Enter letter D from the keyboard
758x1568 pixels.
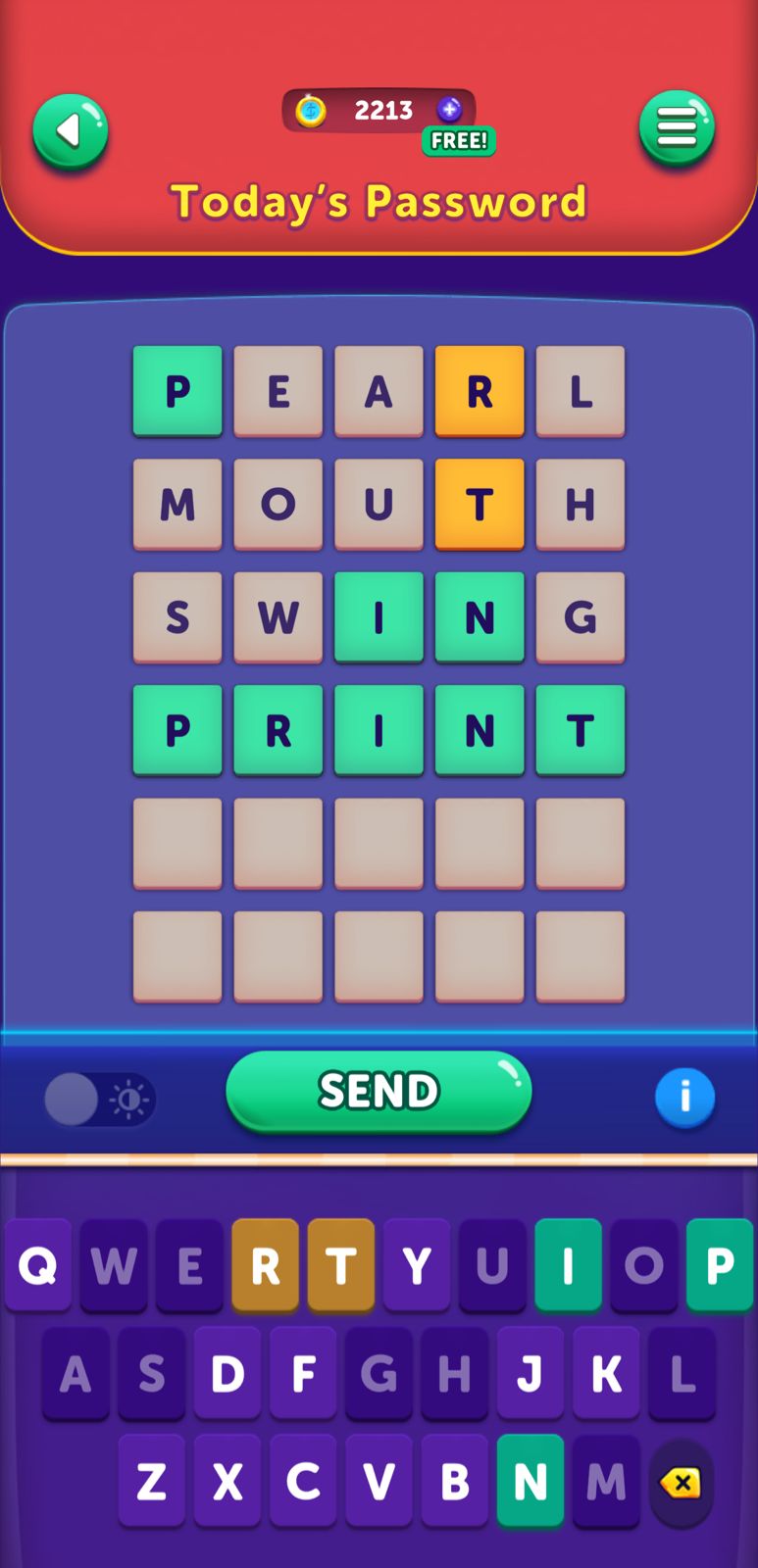click(x=227, y=1374)
